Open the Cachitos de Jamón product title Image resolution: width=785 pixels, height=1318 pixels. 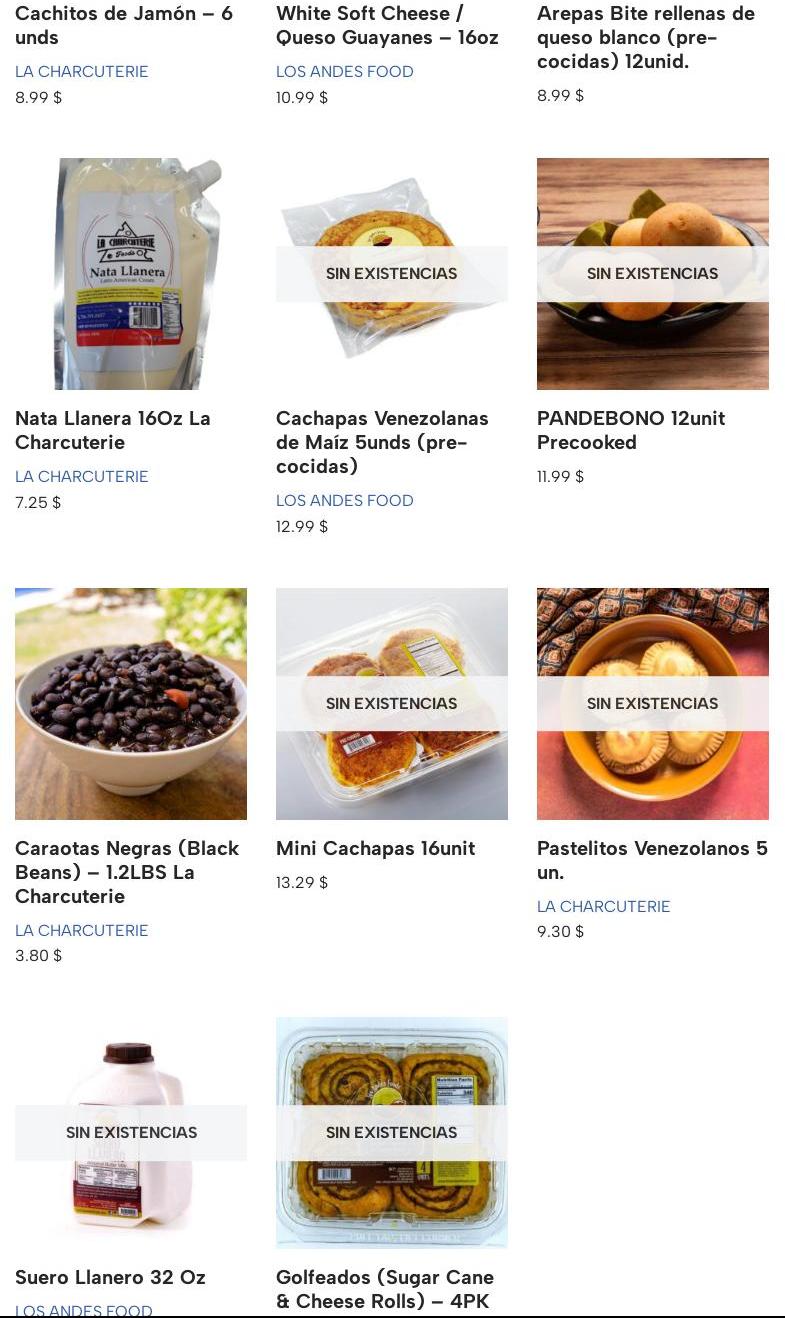(124, 25)
